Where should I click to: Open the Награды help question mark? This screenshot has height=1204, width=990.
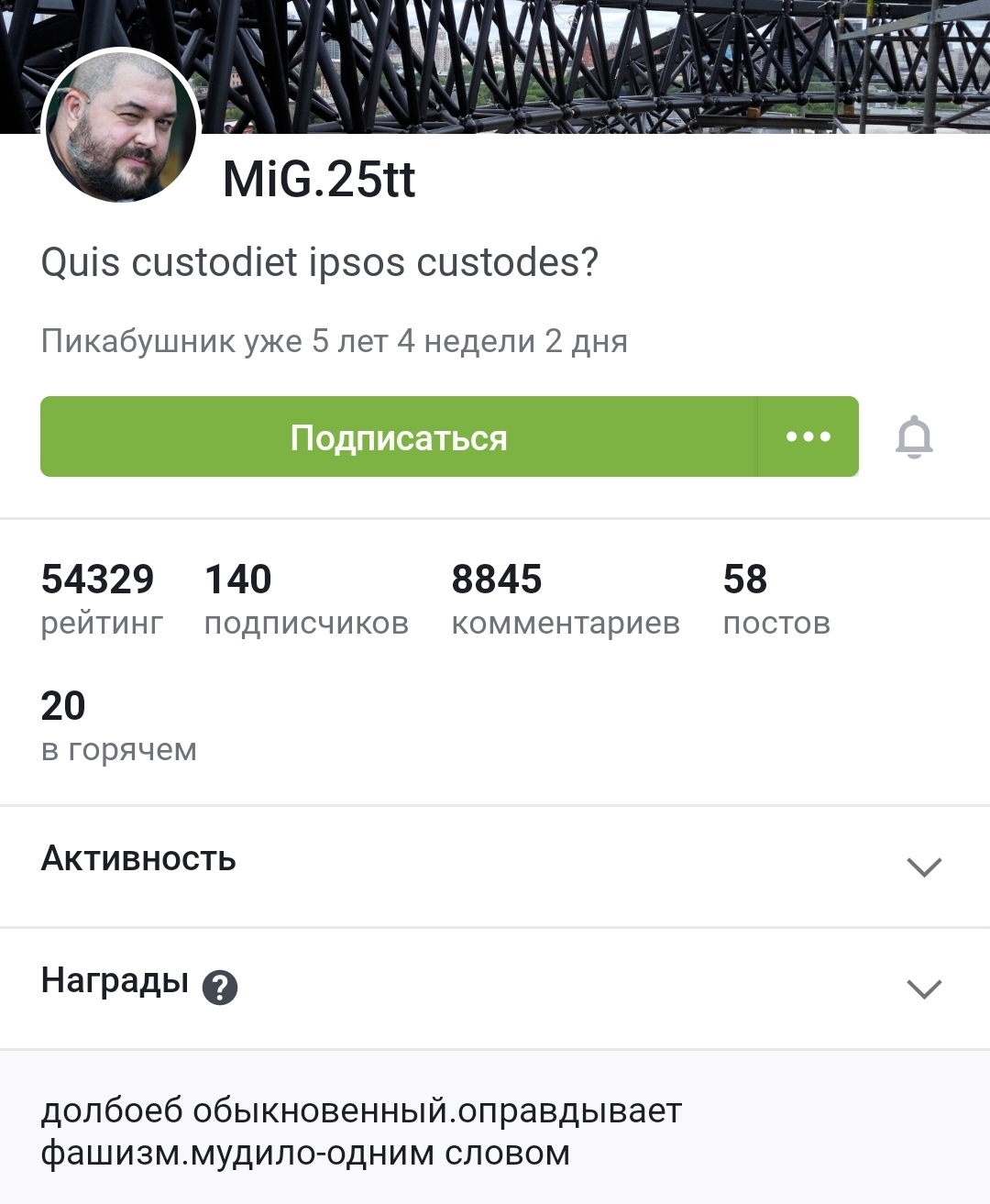[220, 988]
